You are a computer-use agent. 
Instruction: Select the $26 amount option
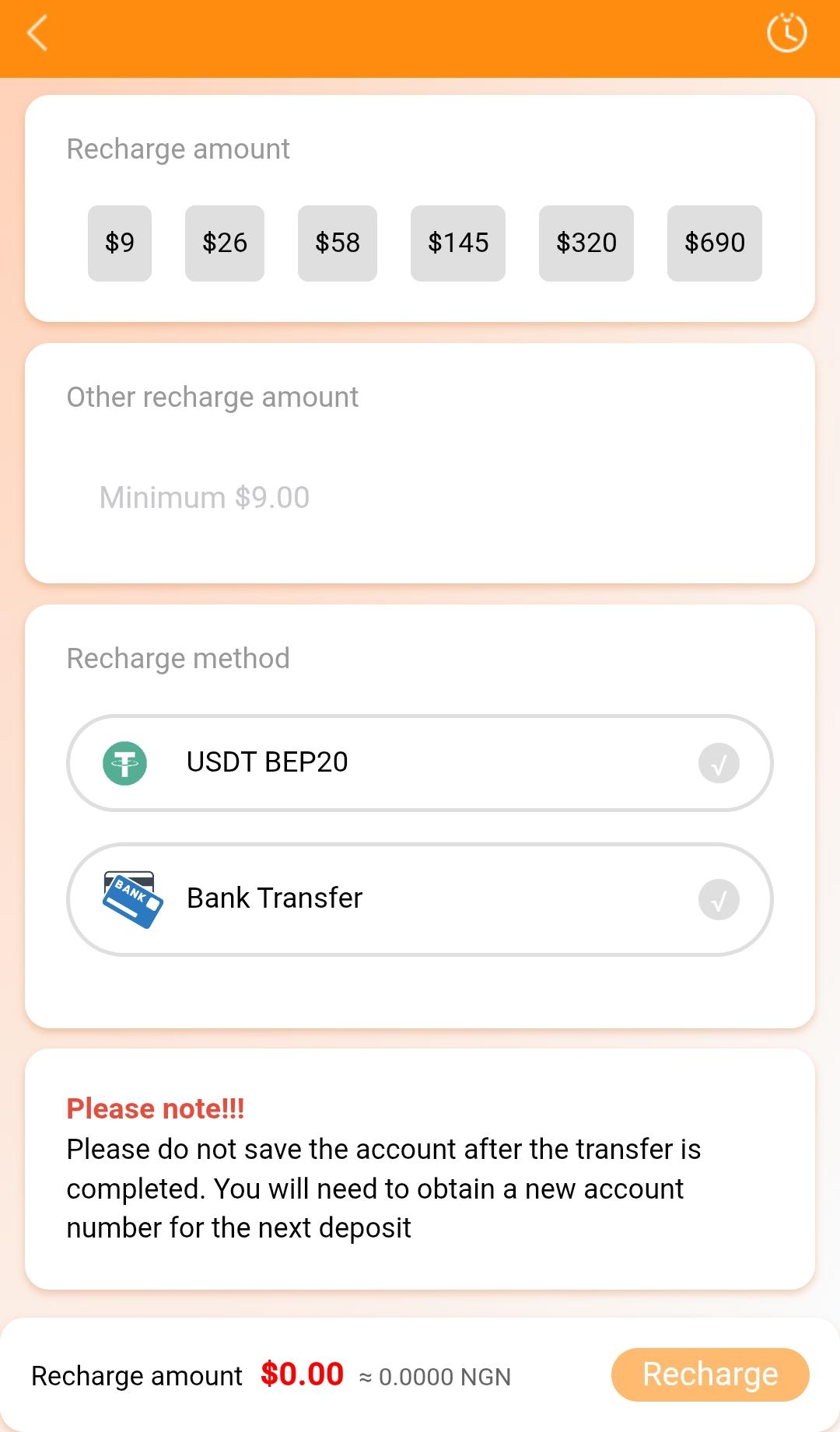click(x=224, y=243)
